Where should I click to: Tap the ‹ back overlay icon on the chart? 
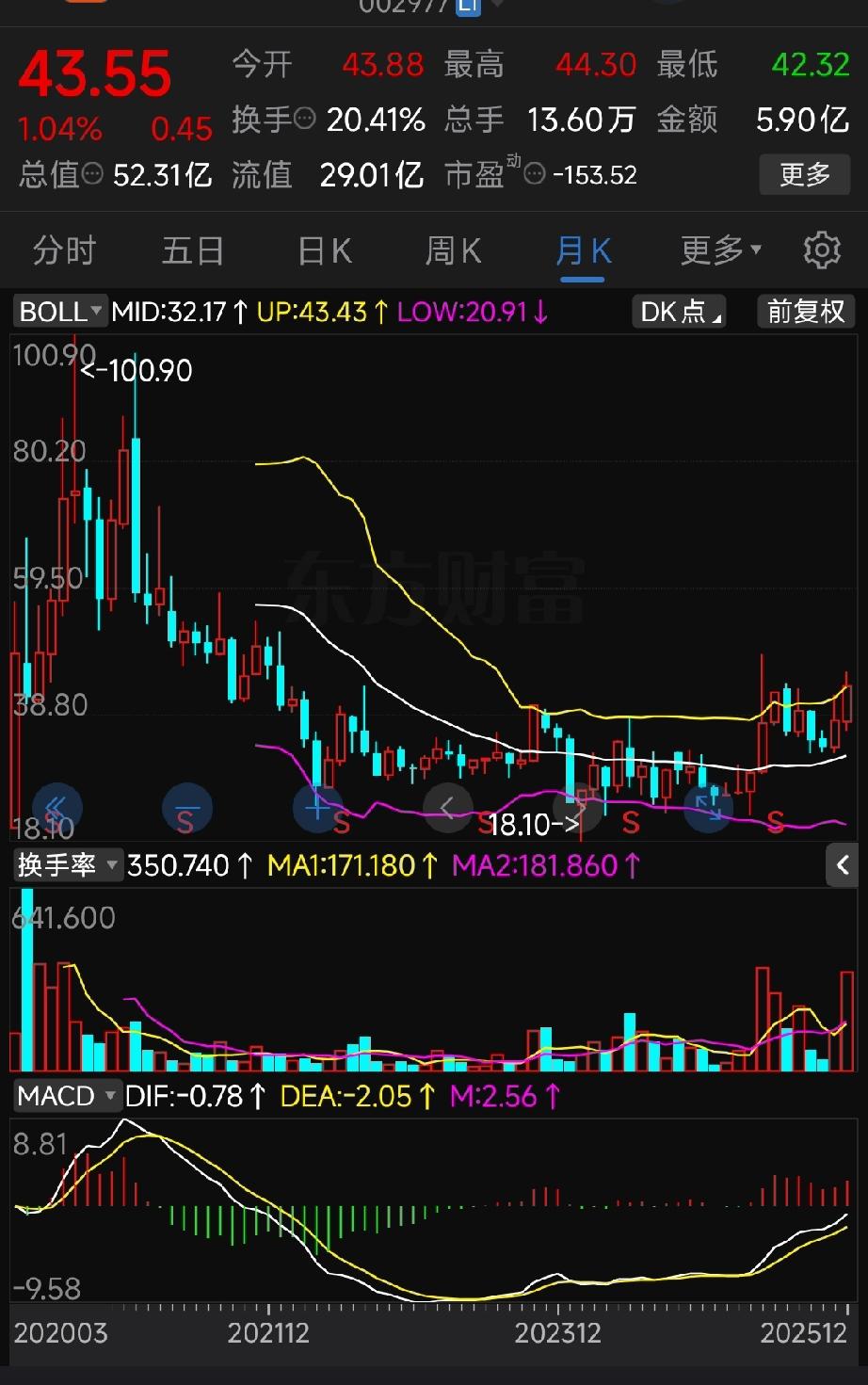pos(448,808)
